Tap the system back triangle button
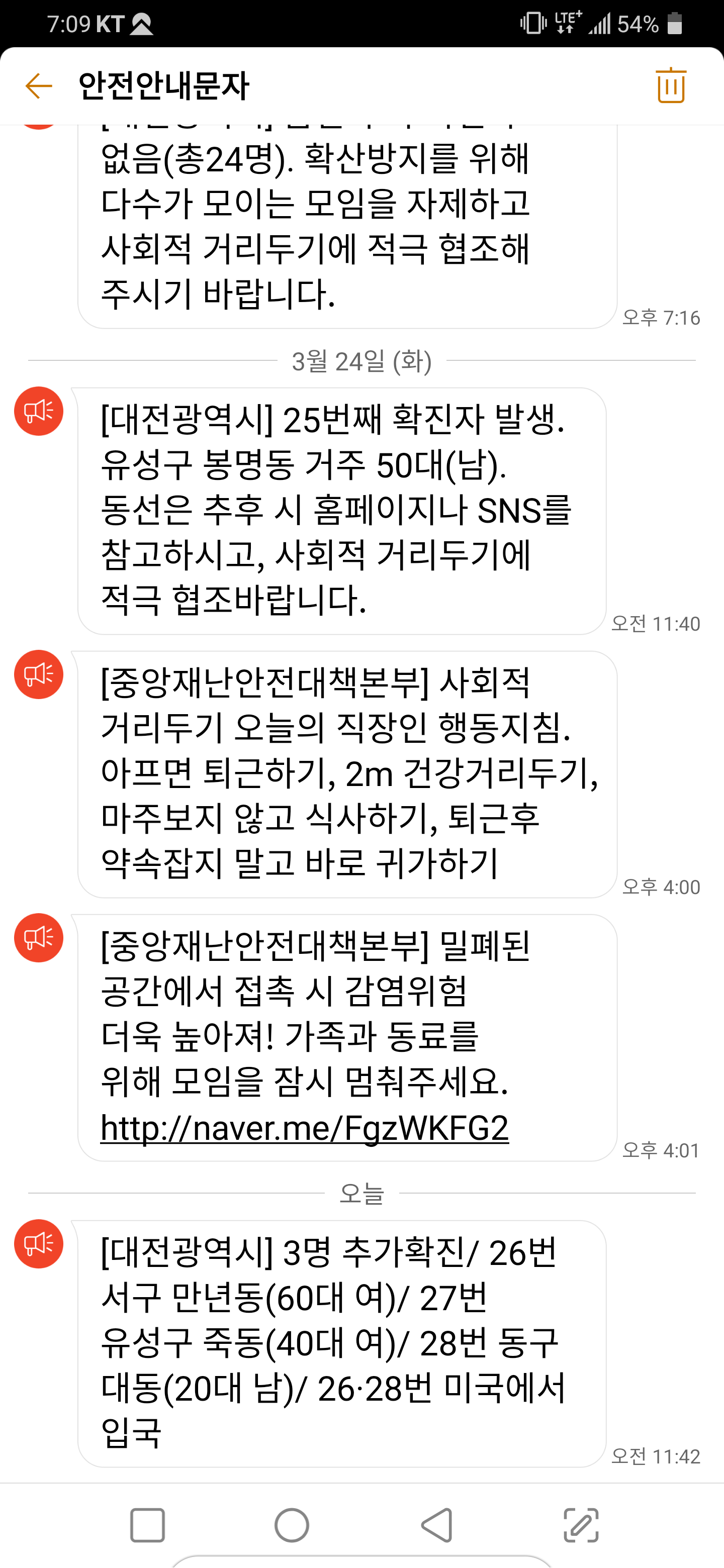Image resolution: width=724 pixels, height=1568 pixels. coord(436,1525)
